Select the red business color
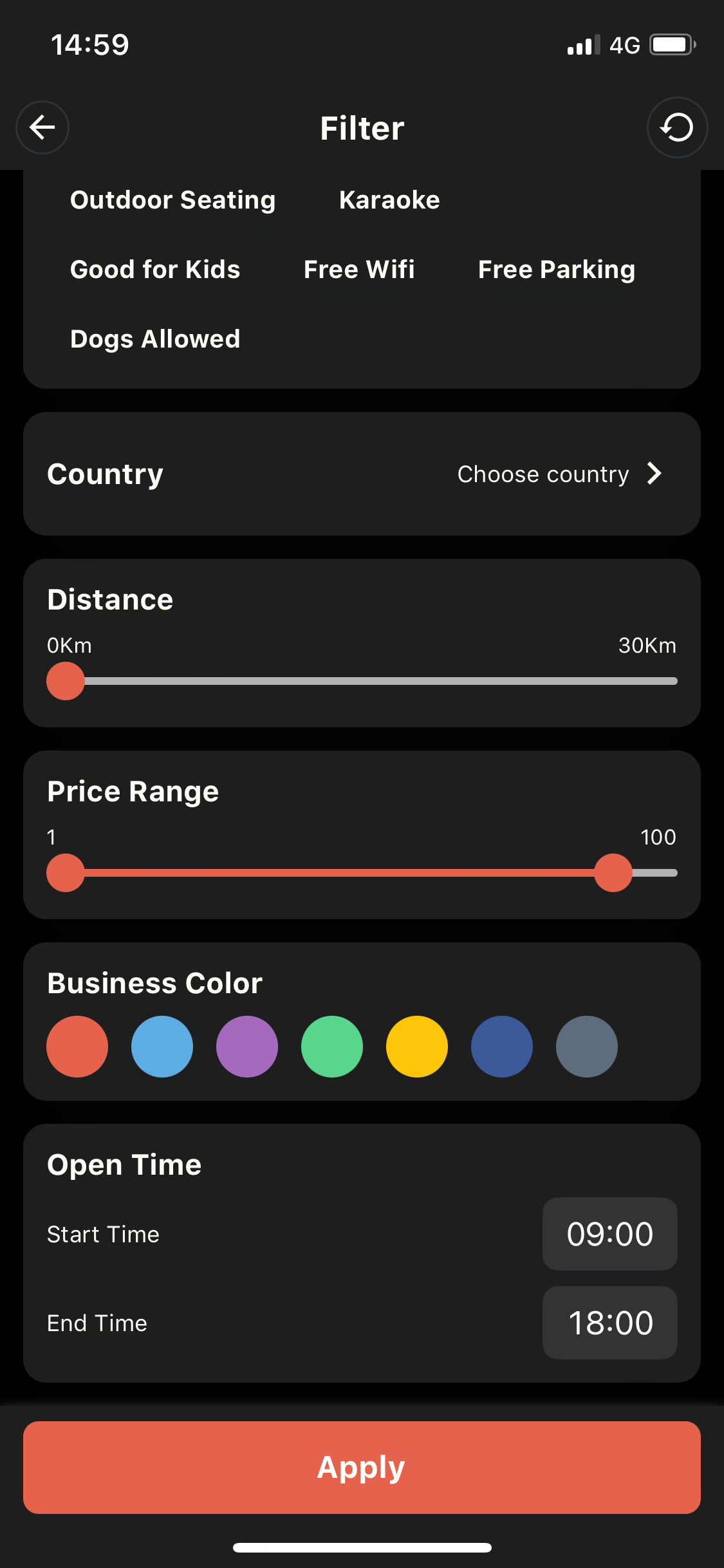The image size is (724, 1568). coord(77,1047)
